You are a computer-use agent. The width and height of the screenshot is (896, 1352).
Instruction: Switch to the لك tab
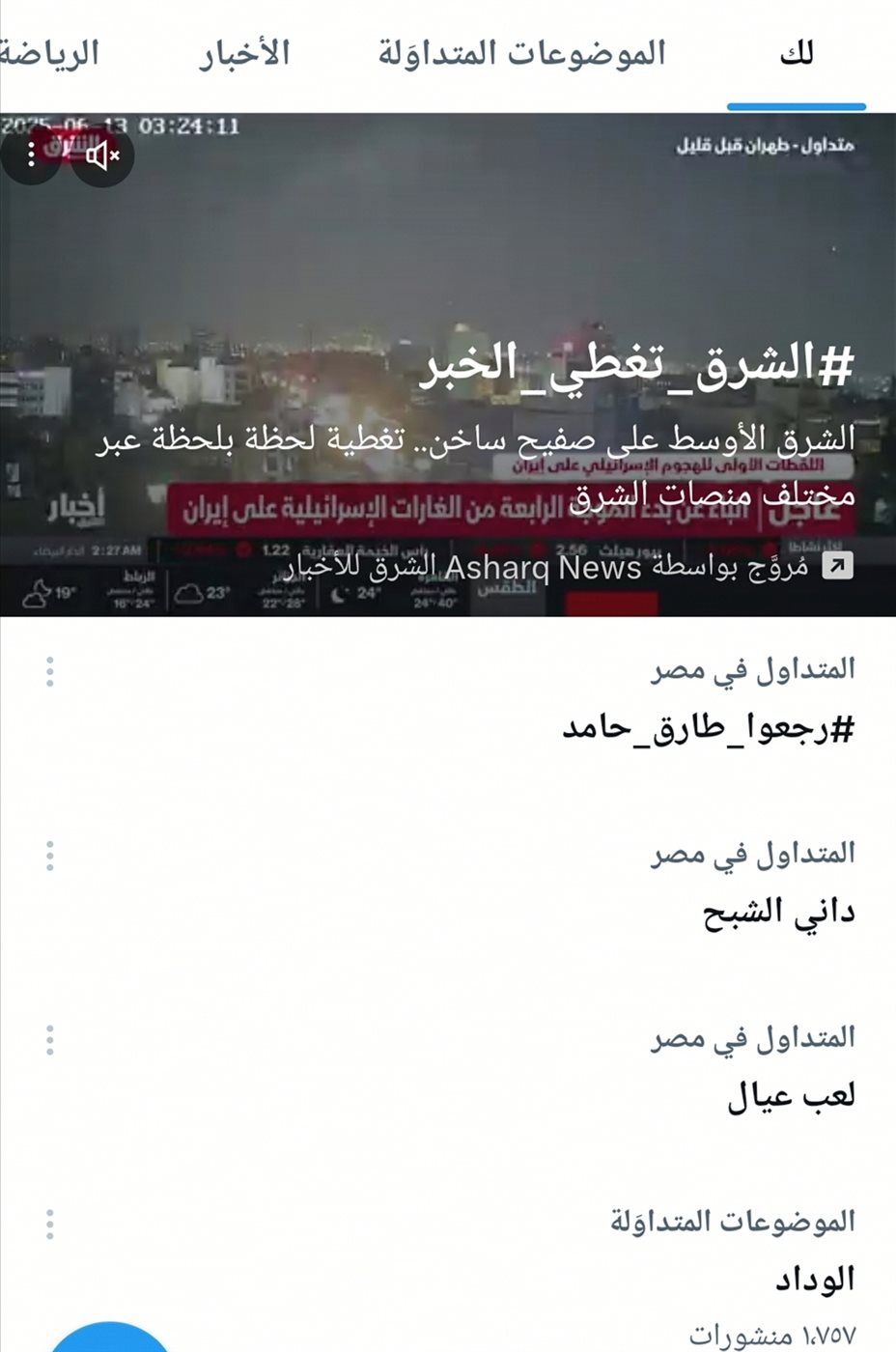click(797, 54)
